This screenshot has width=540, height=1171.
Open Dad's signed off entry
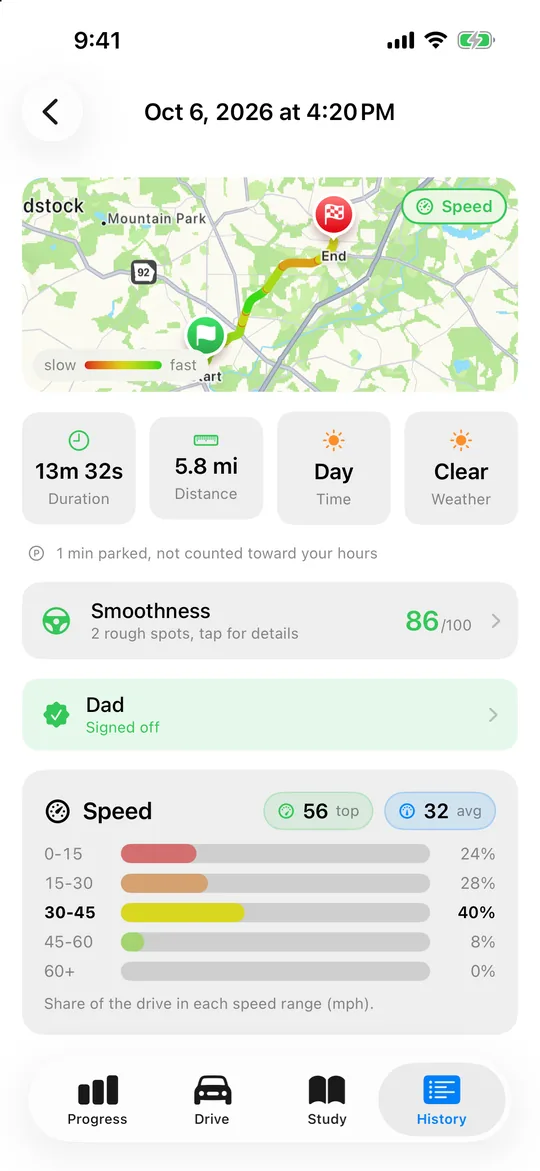tap(270, 715)
